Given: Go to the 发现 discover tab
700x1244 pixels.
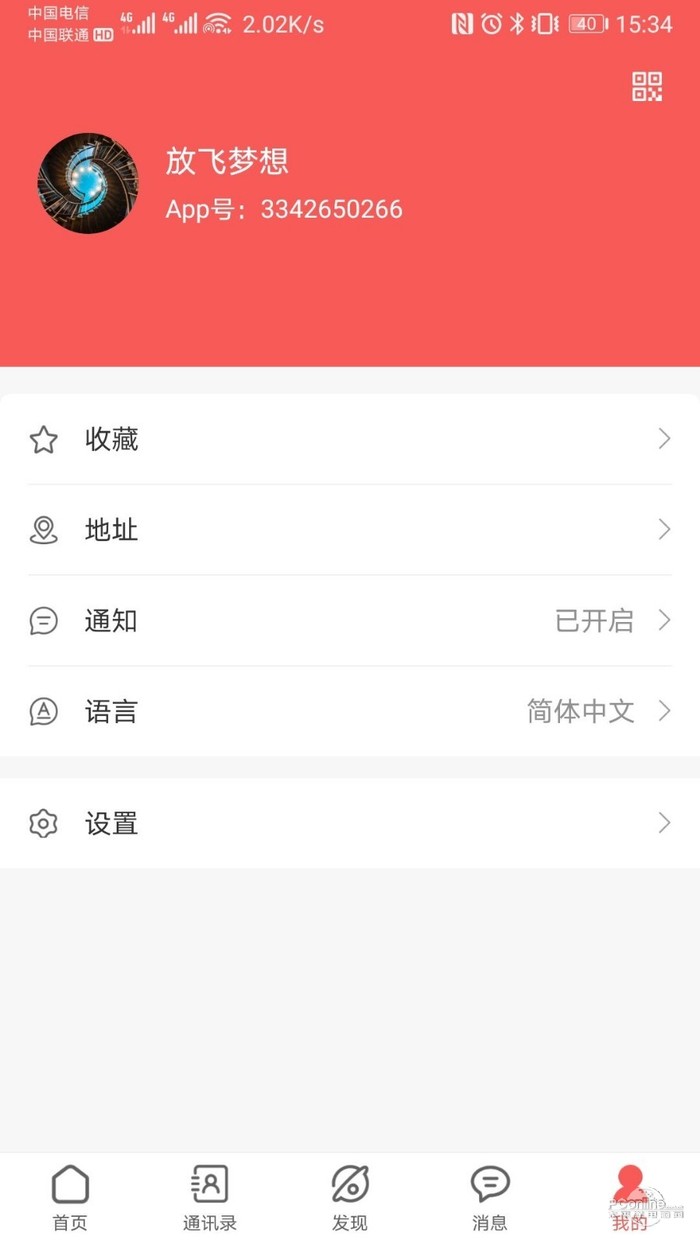Looking at the screenshot, I should click(x=350, y=1197).
